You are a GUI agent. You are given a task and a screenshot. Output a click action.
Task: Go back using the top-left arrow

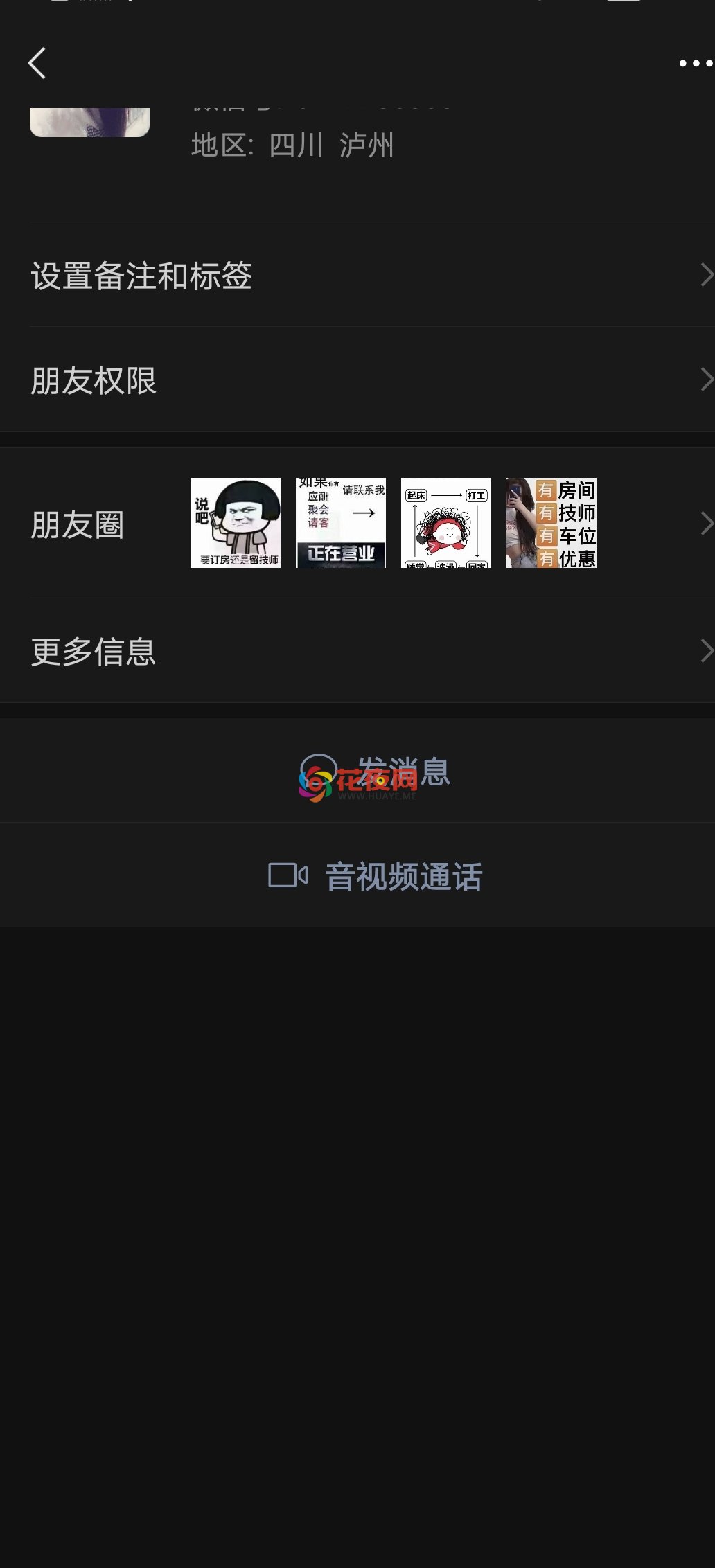(37, 63)
